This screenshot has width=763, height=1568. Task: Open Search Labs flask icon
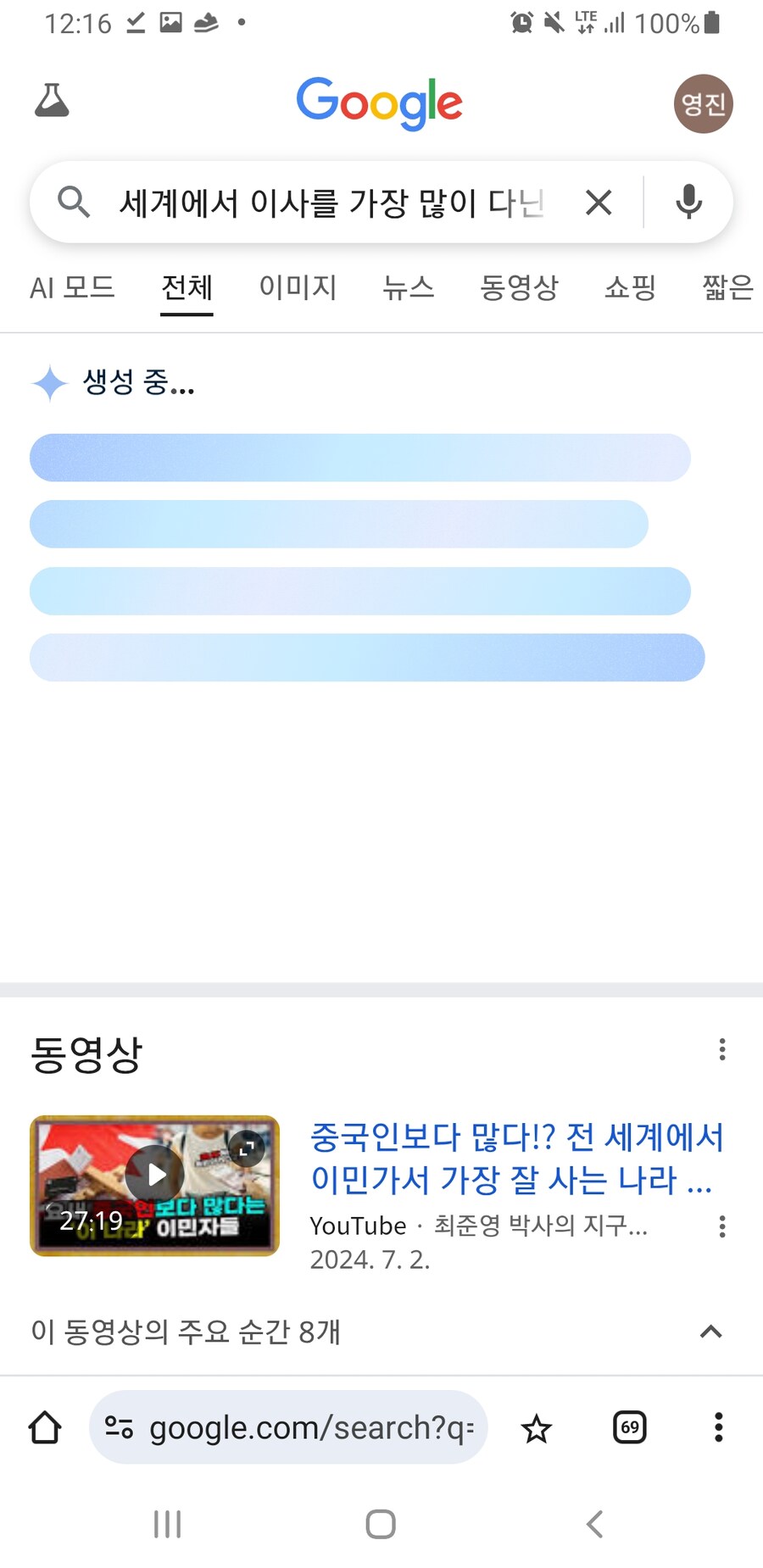52,100
